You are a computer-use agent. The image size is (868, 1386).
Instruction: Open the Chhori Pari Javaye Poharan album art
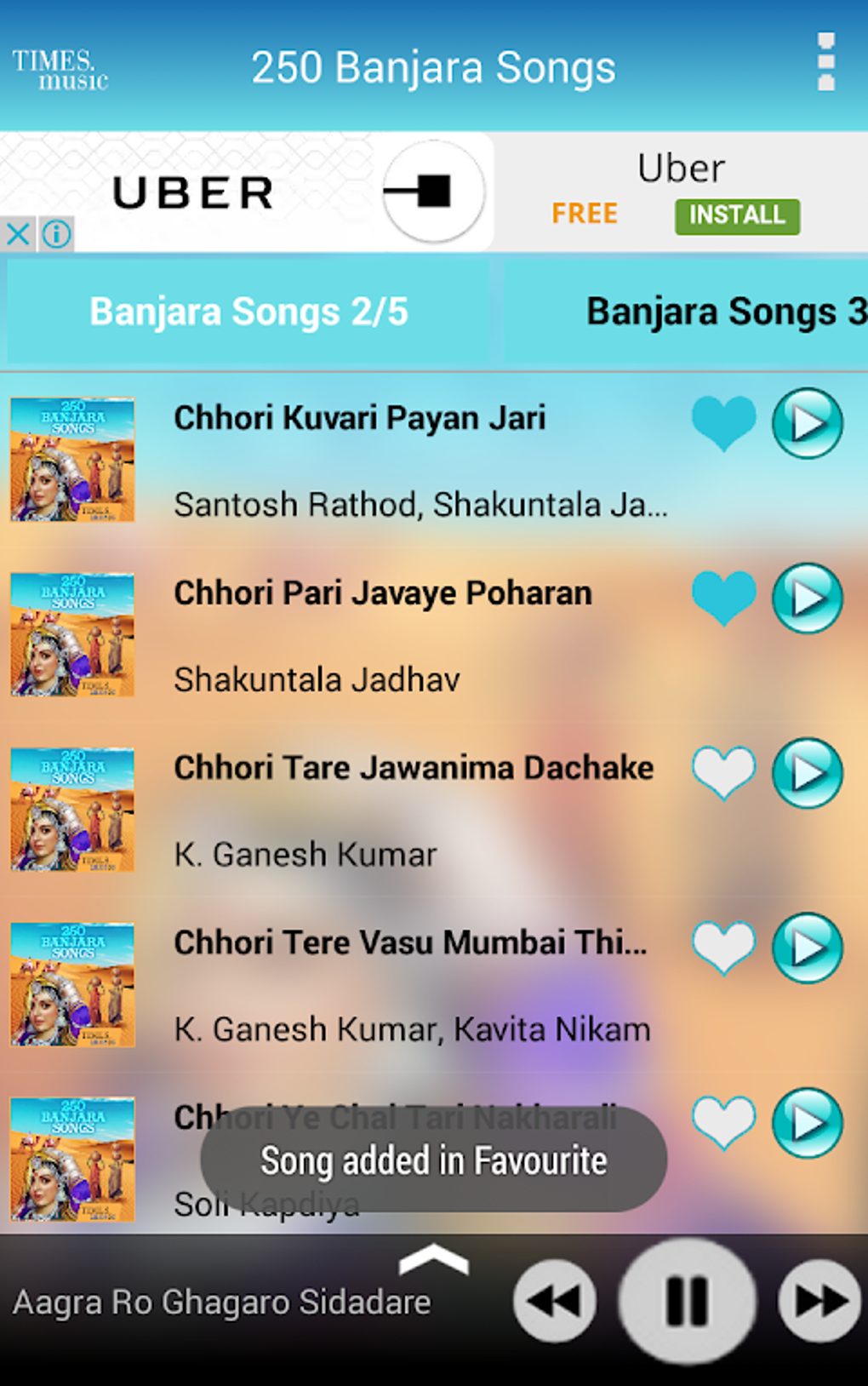click(x=72, y=634)
